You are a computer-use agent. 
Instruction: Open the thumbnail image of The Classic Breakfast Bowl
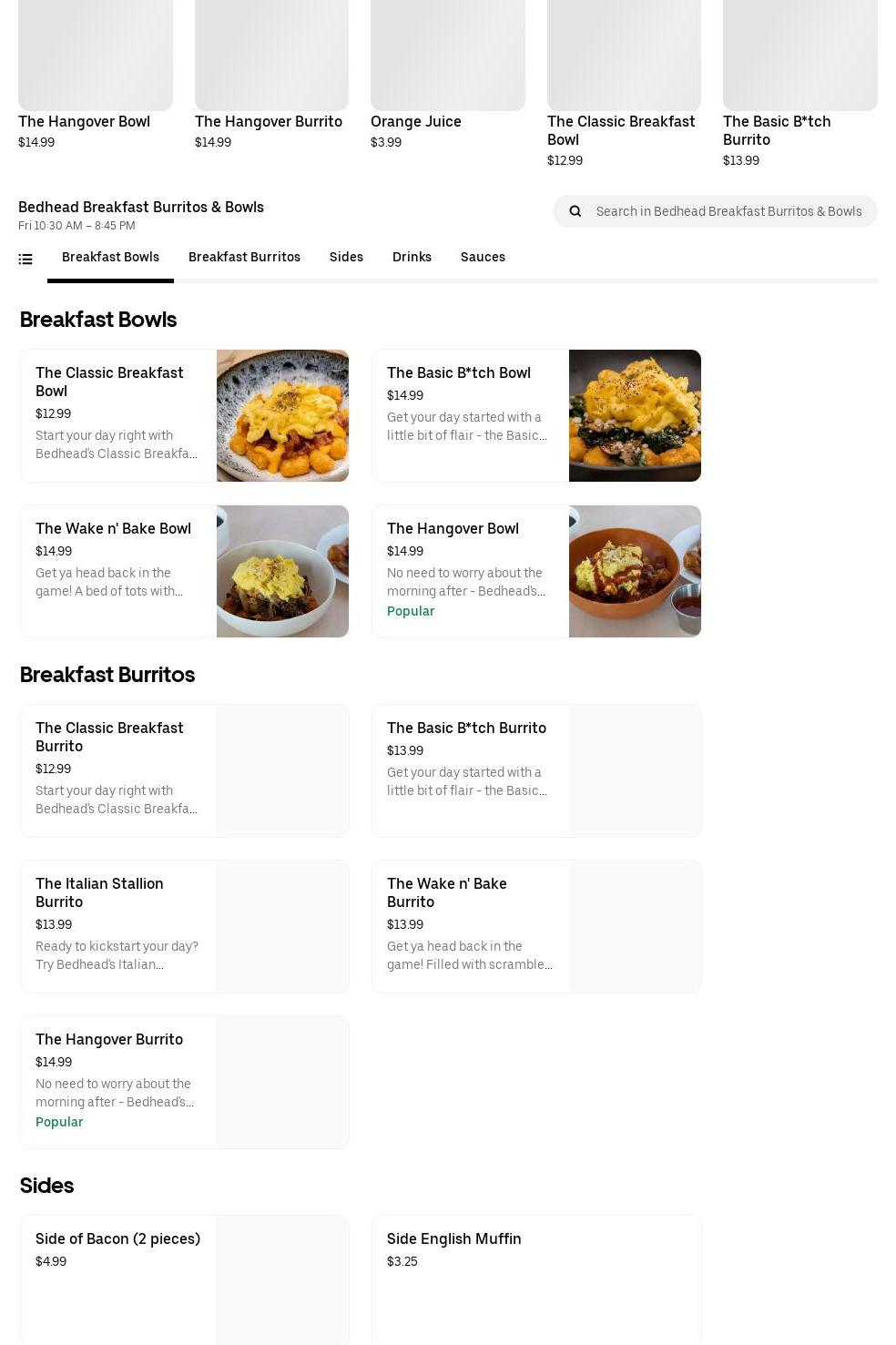click(282, 415)
